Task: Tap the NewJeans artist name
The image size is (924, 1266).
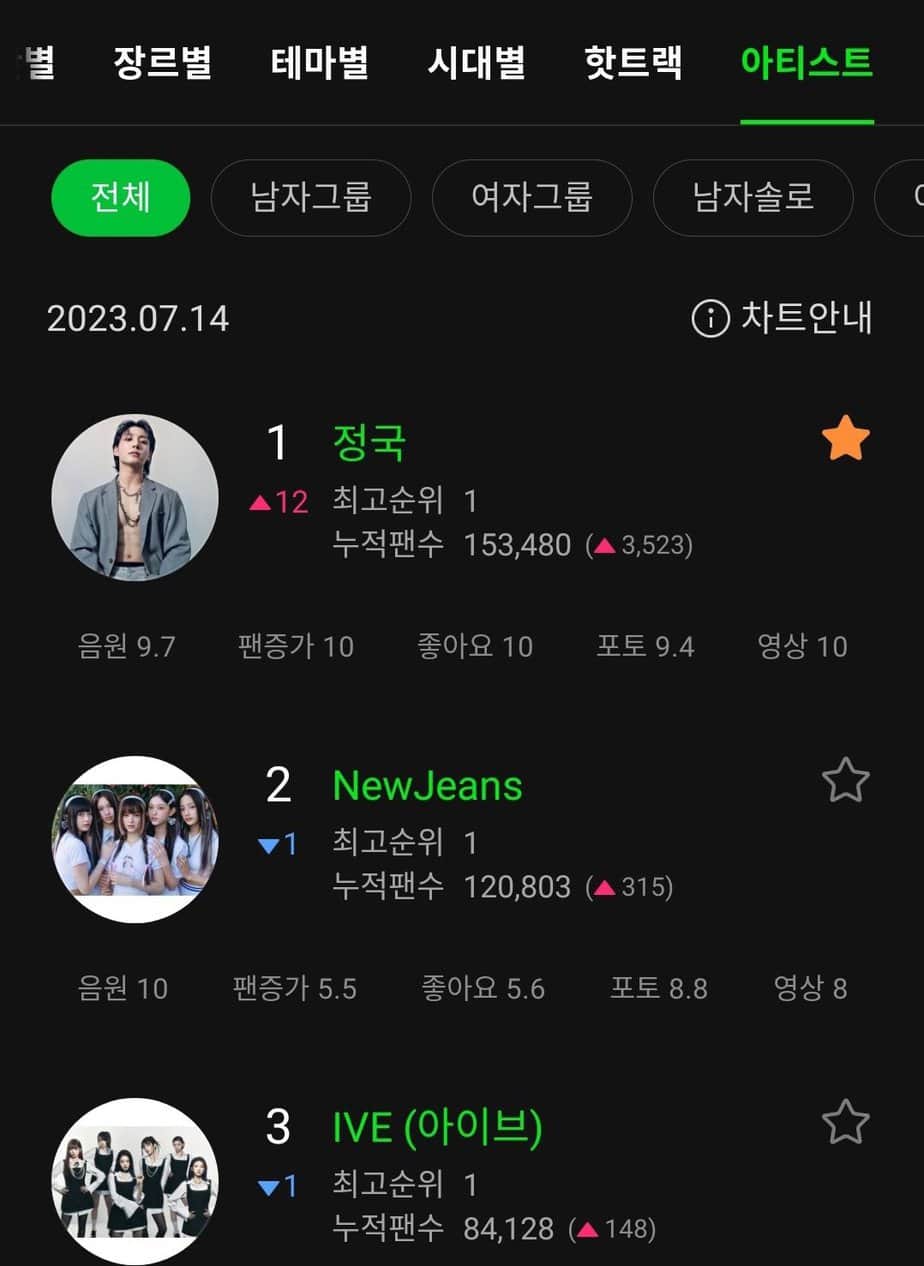Action: tap(427, 786)
